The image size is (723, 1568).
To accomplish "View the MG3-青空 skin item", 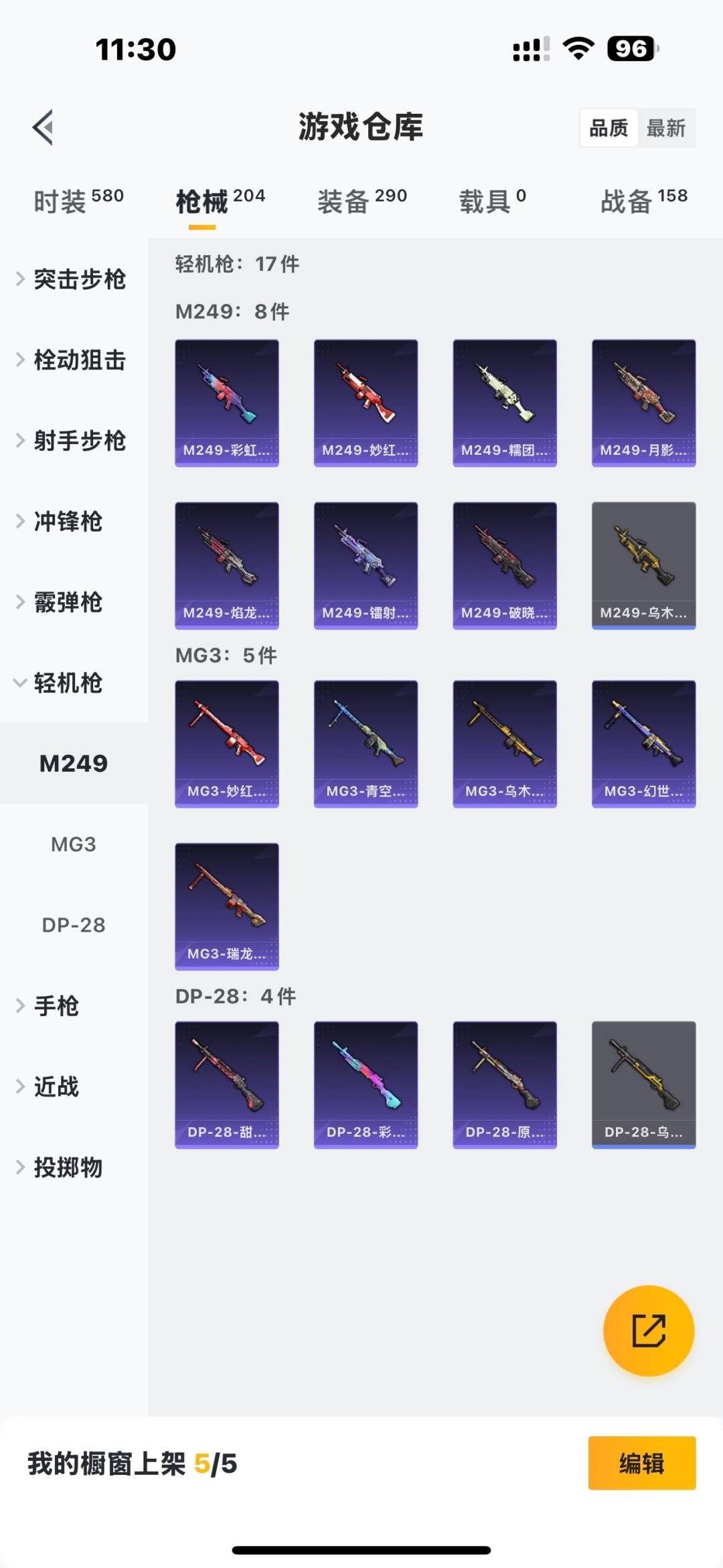I will (366, 743).
